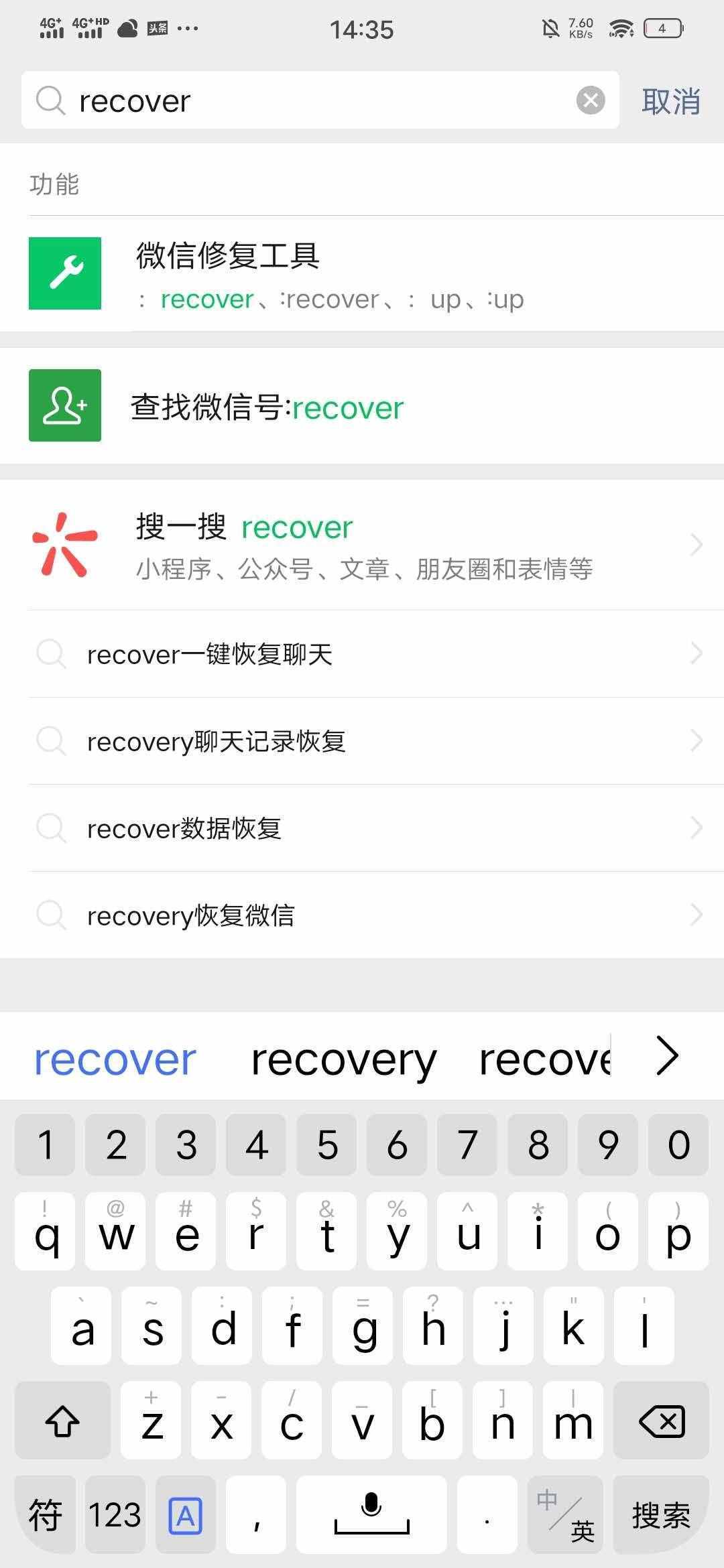Viewport: 724px width, 1568px height.
Task: Tap the 取消 cancel button
Action: [x=671, y=101]
